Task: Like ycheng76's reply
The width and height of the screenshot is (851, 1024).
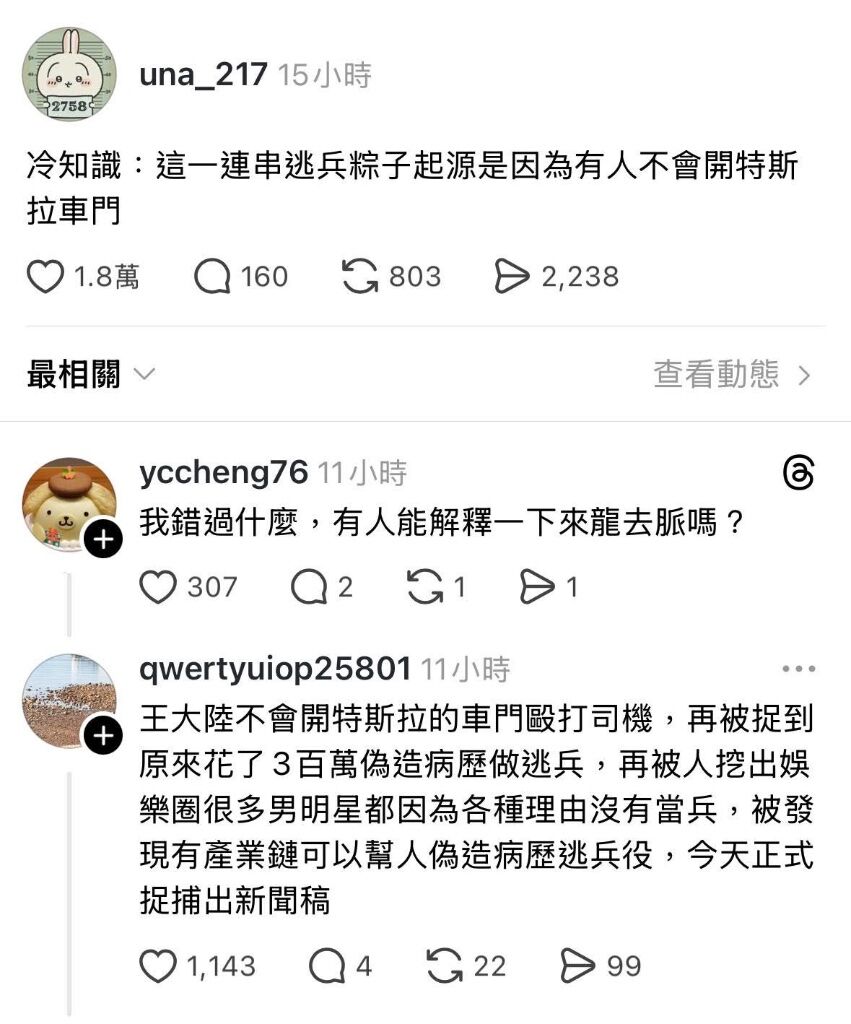Action: pos(157,587)
